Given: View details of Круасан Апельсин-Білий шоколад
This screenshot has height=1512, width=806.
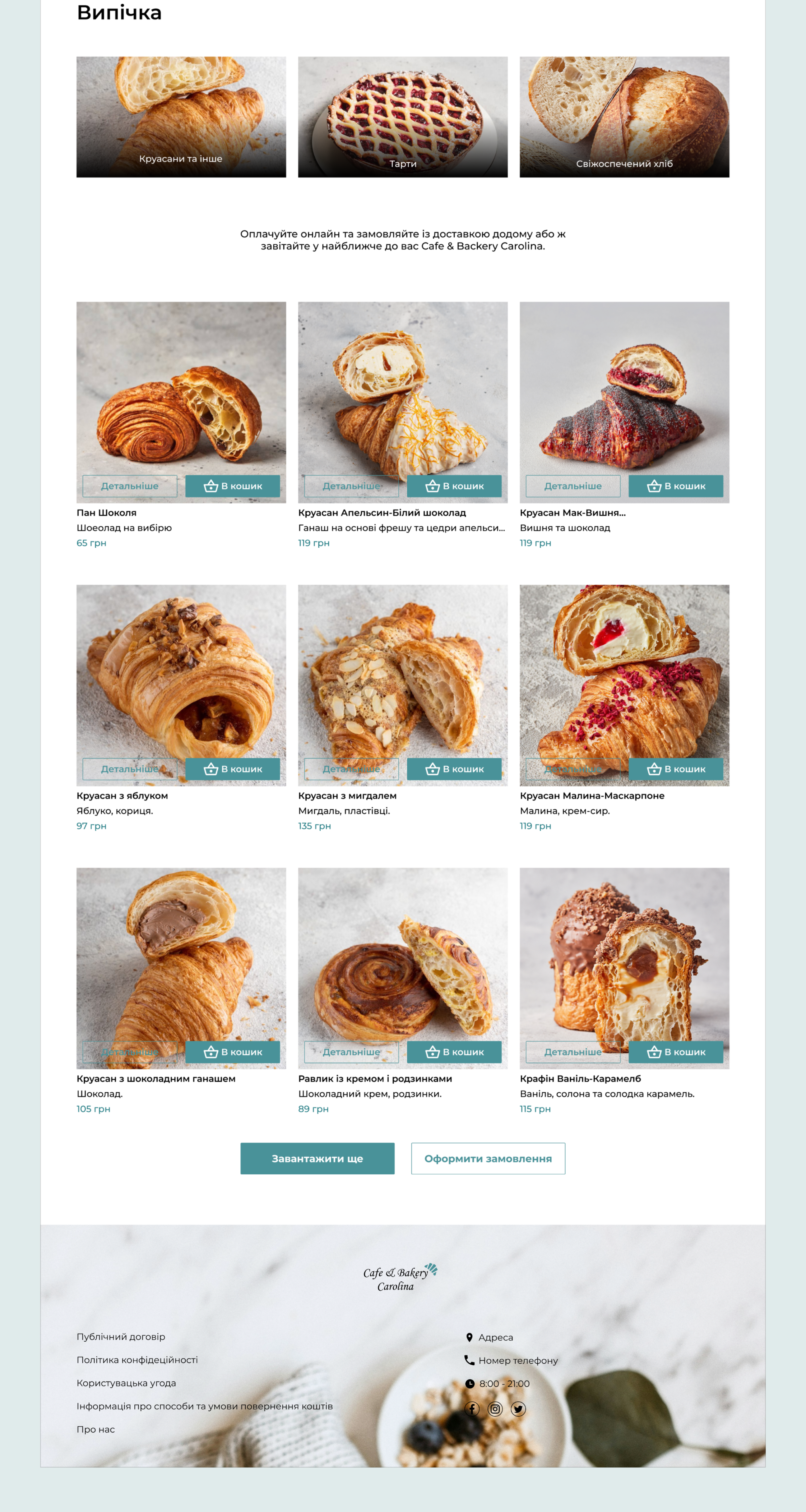Looking at the screenshot, I should (x=351, y=486).
